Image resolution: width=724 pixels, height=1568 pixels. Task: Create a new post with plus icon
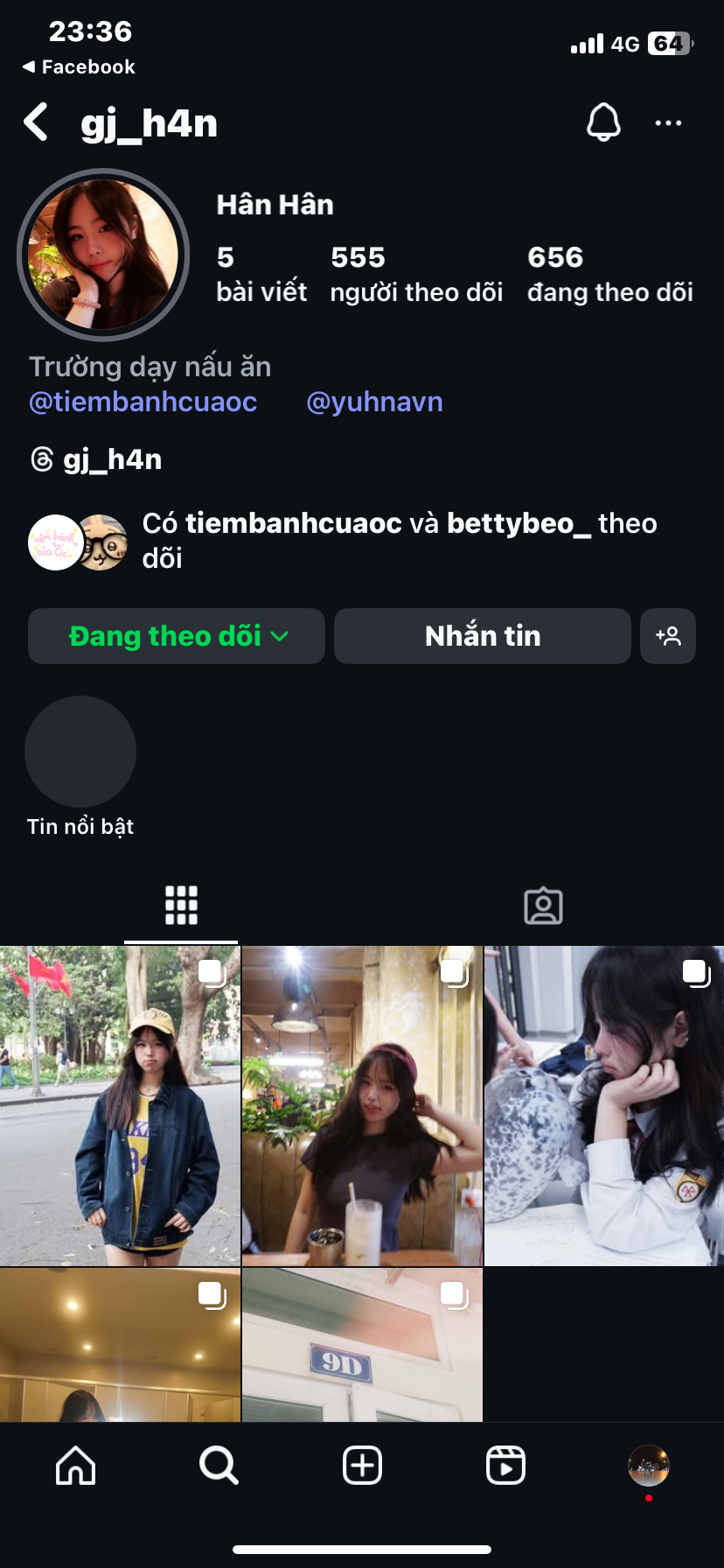[362, 1465]
